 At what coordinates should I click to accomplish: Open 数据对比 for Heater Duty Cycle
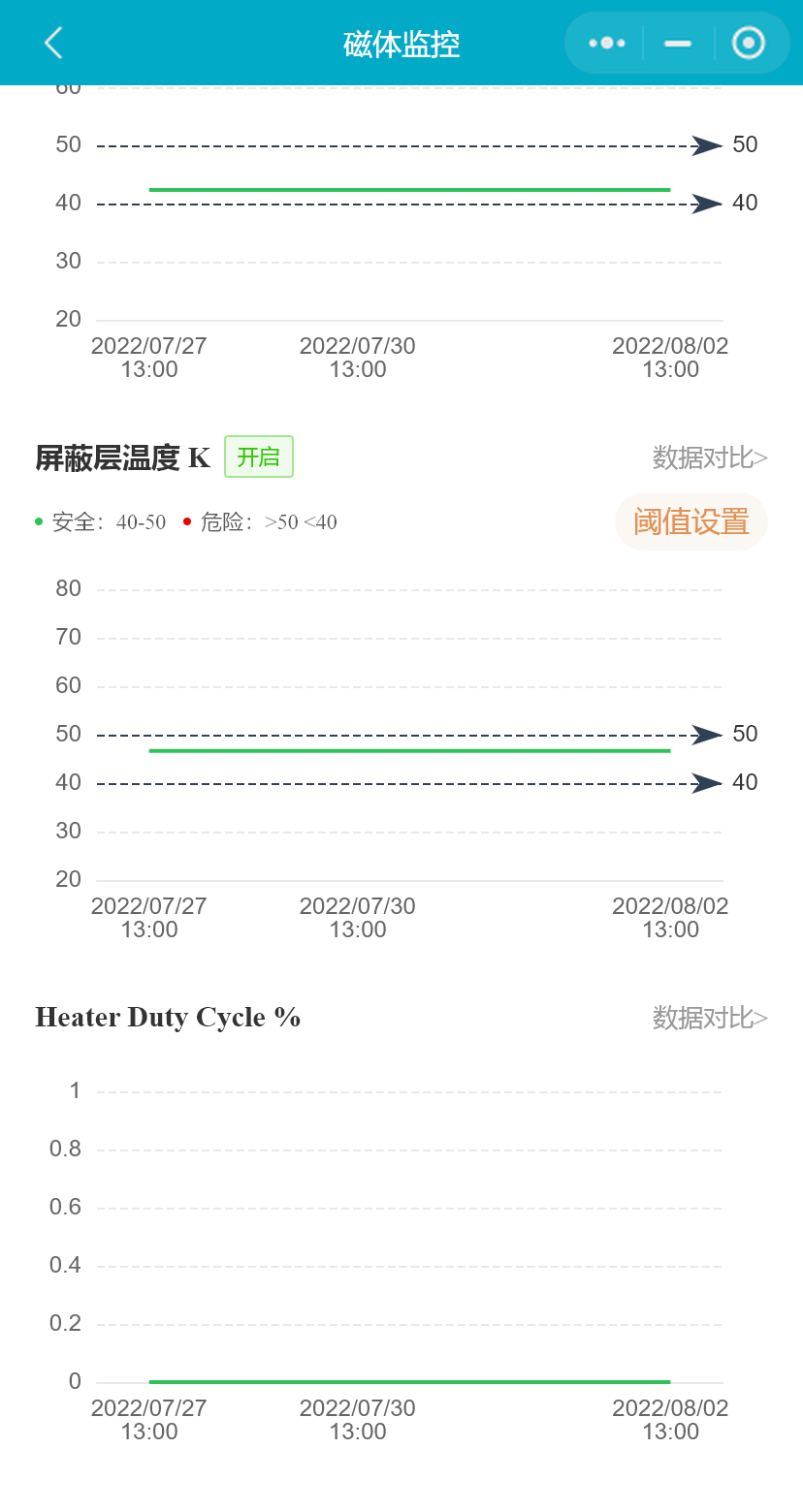[x=709, y=1018]
